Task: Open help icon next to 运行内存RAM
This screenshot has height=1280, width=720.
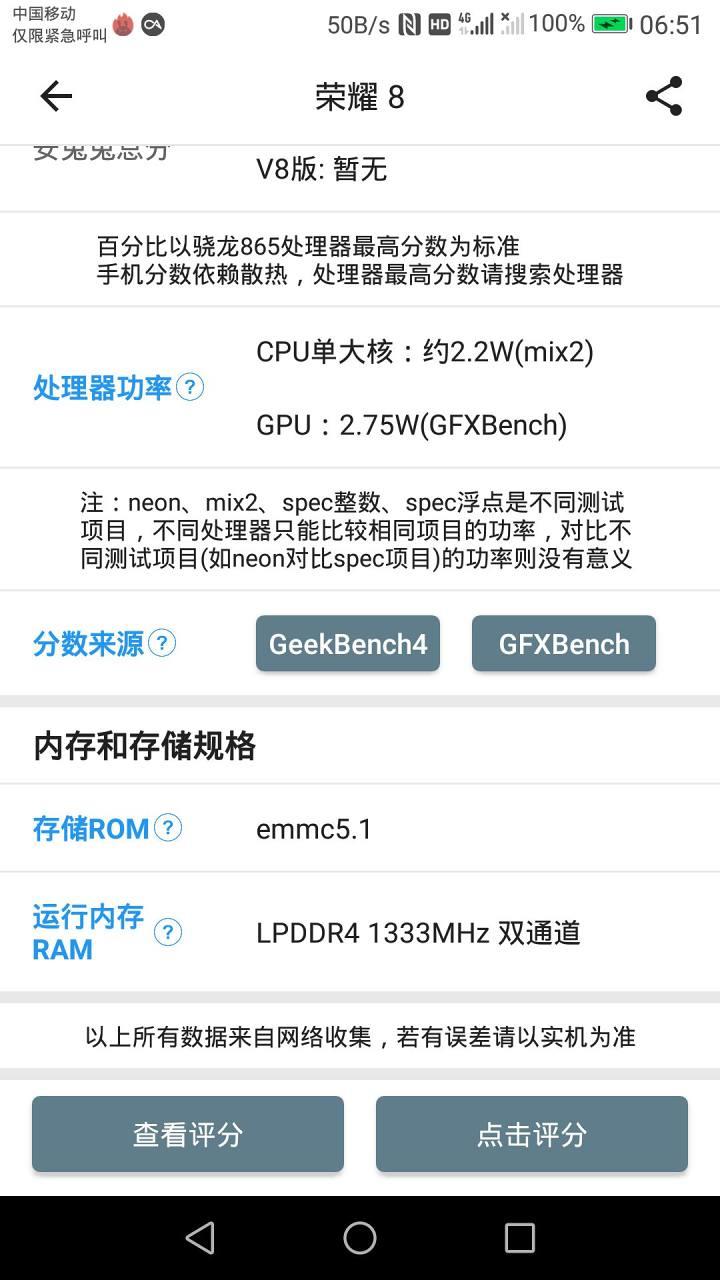Action: [168, 932]
